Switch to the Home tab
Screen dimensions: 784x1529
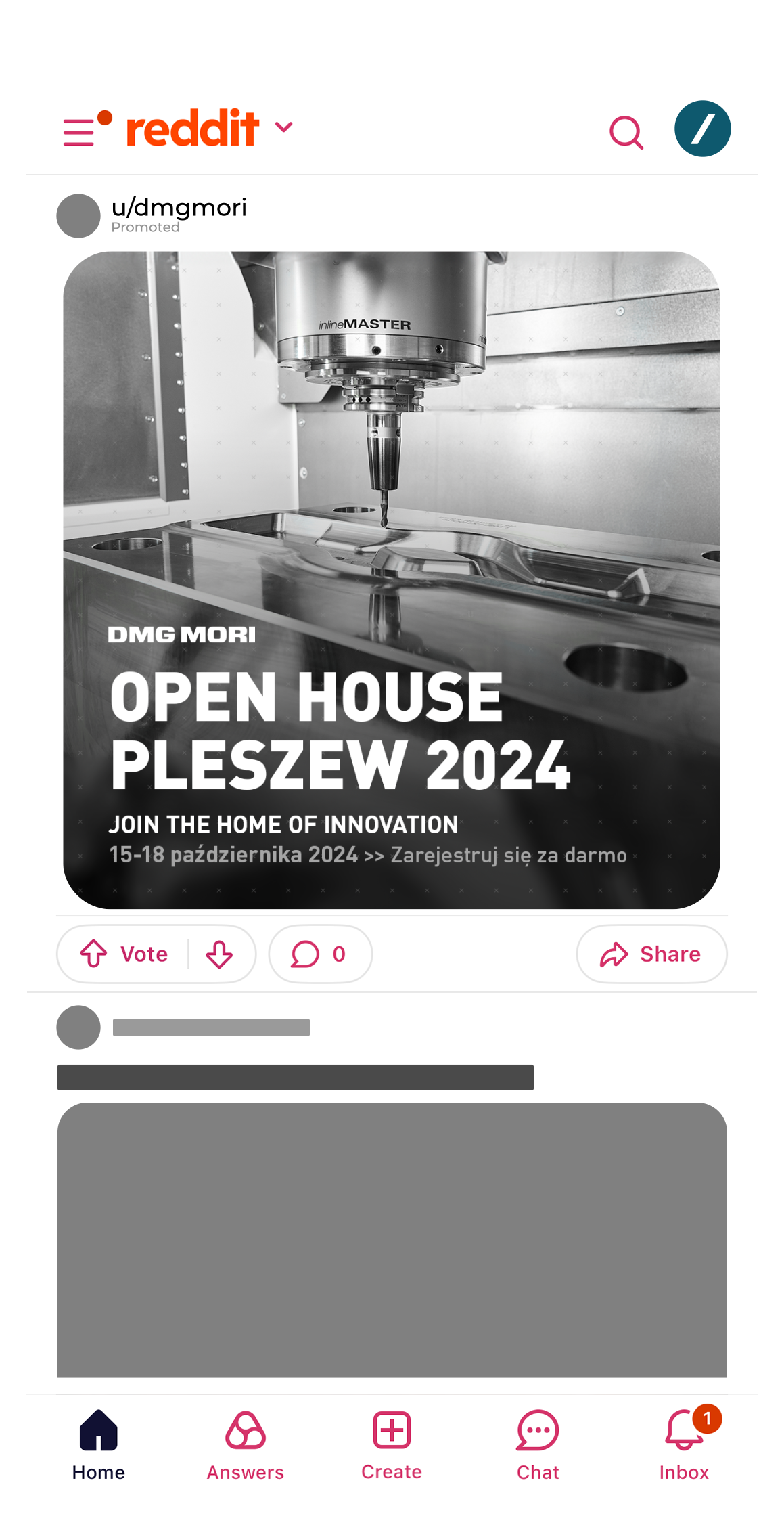pos(99,1444)
